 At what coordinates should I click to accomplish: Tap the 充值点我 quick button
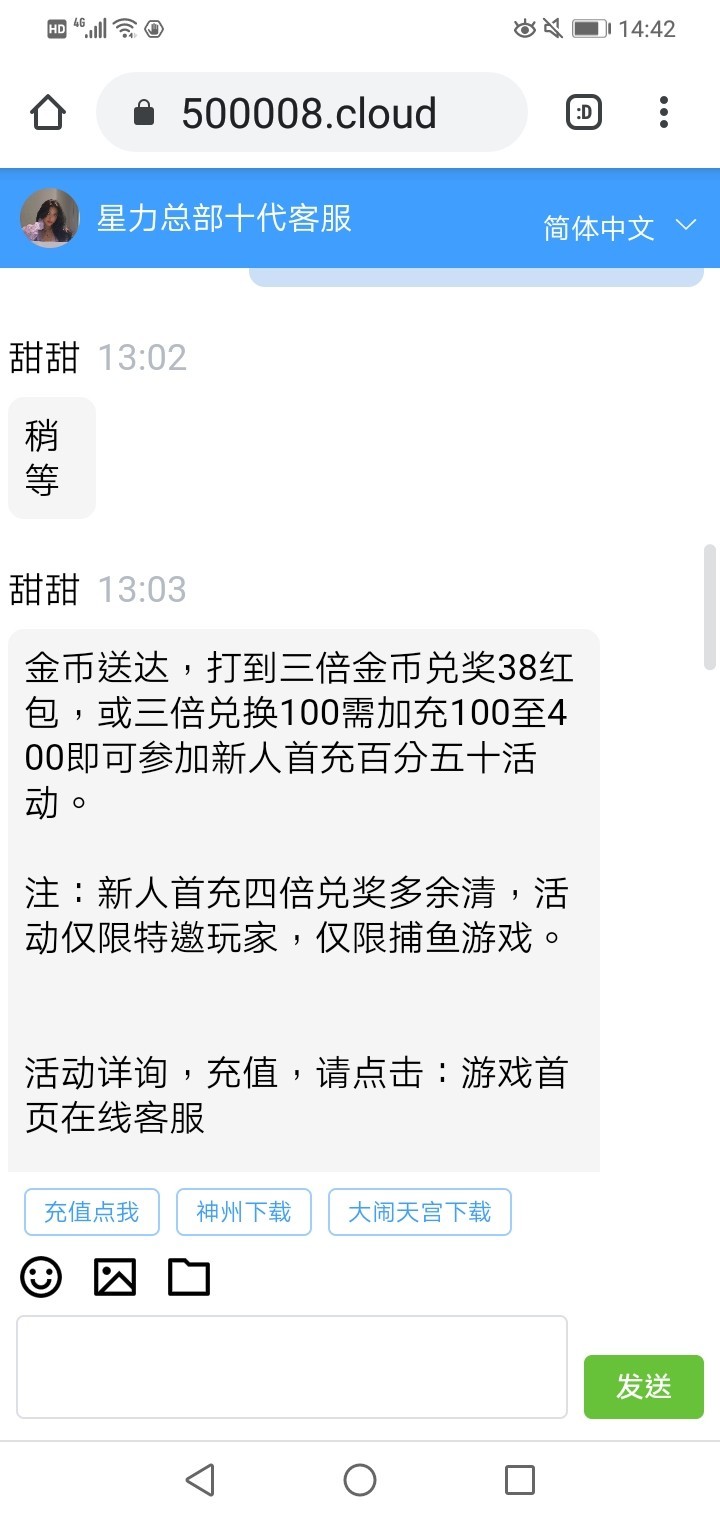pos(92,1212)
